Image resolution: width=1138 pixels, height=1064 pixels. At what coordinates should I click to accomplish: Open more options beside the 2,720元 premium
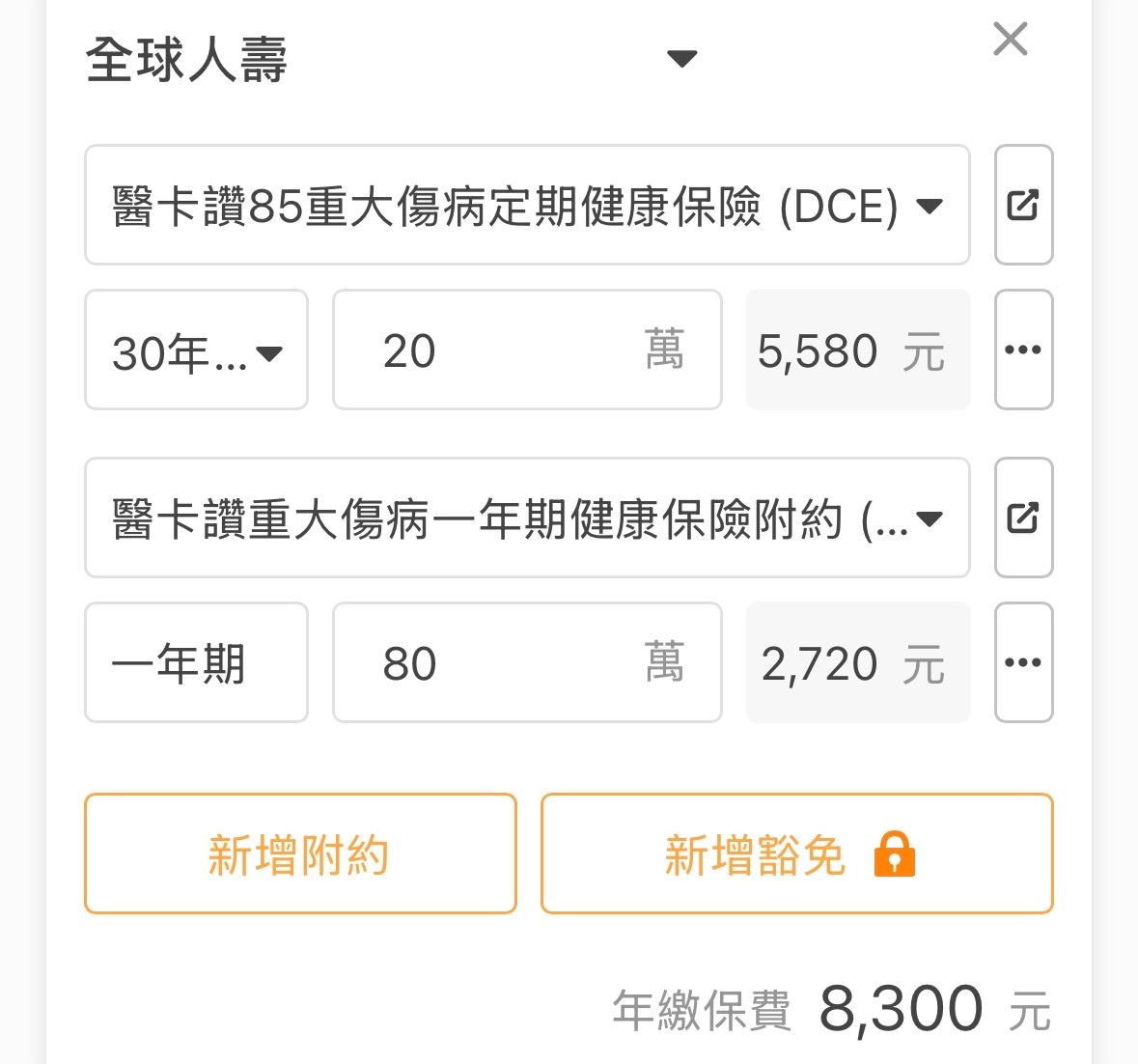(1023, 663)
